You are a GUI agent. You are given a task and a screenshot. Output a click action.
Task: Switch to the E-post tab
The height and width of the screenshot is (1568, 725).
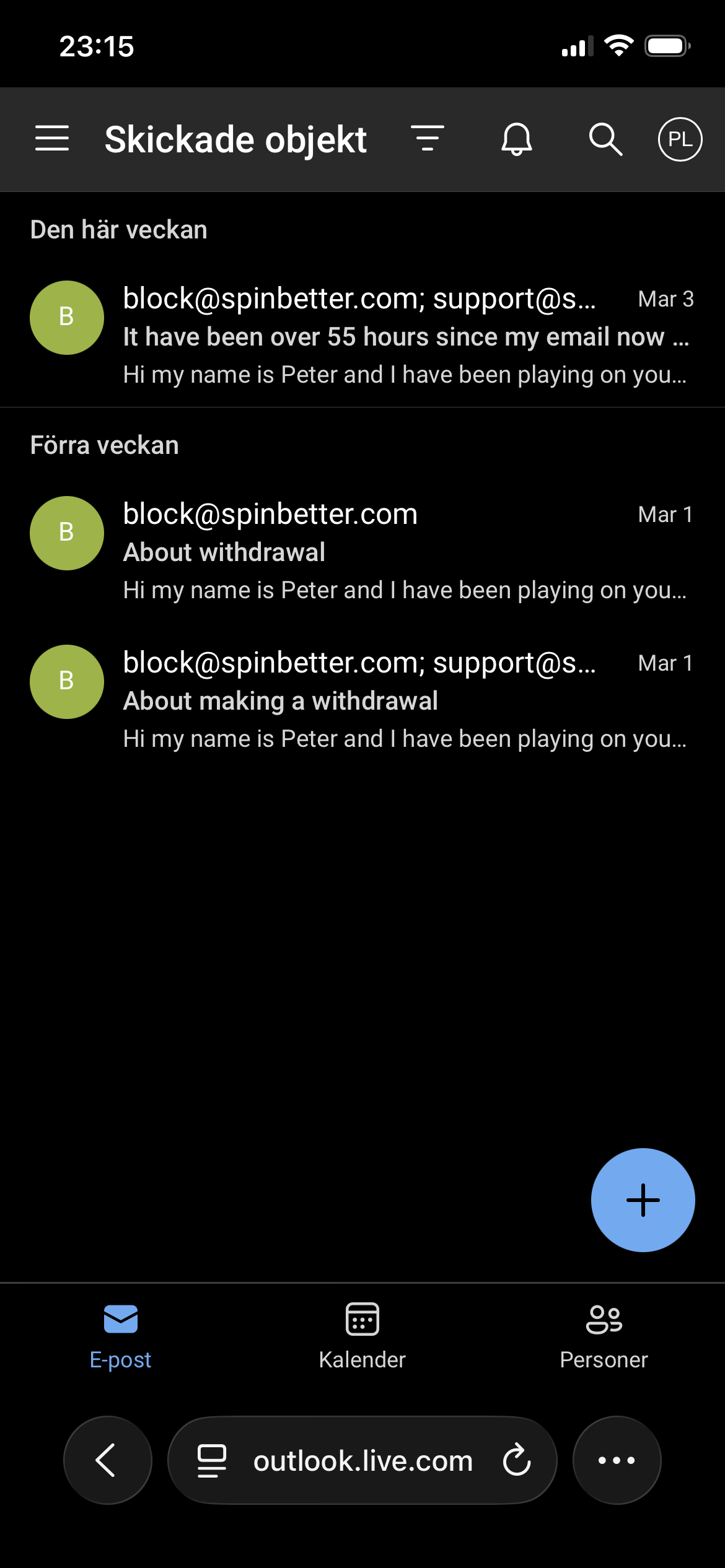coord(120,1335)
